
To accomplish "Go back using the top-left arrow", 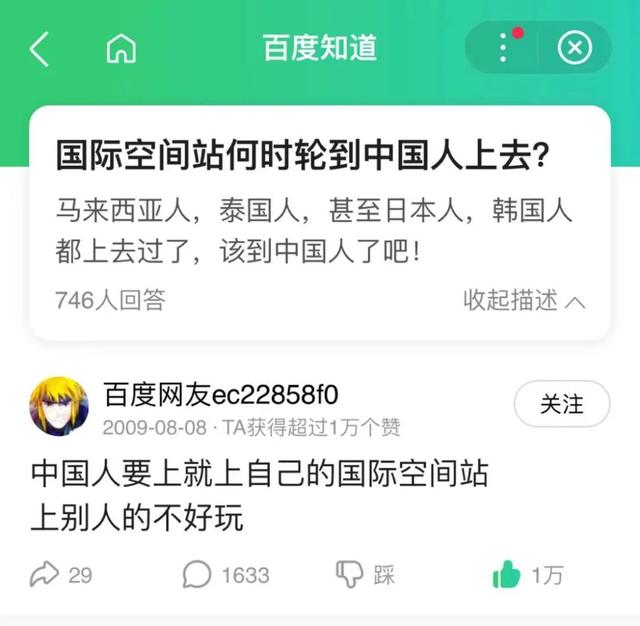I will tap(39, 48).
